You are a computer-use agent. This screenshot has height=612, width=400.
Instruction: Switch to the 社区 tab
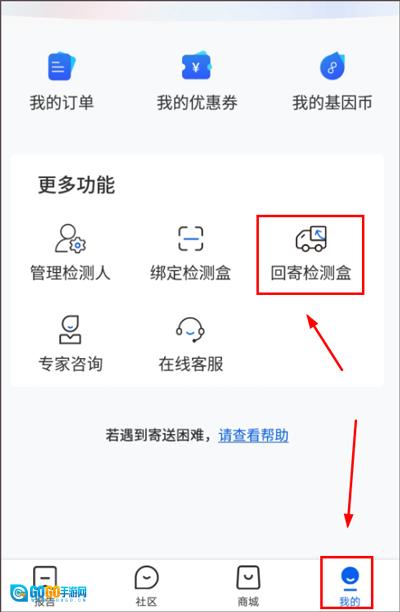(146, 585)
